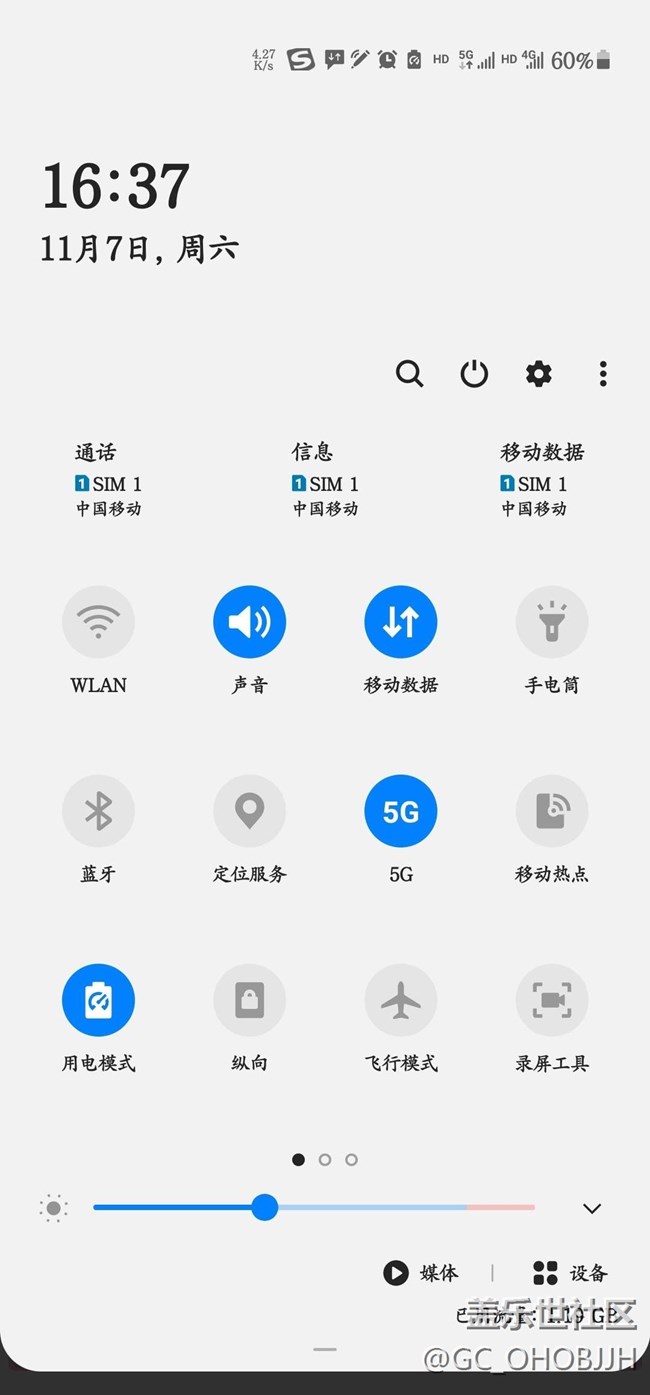Image resolution: width=650 pixels, height=1395 pixels.
Task: Open settings via the gear icon
Action: [539, 374]
